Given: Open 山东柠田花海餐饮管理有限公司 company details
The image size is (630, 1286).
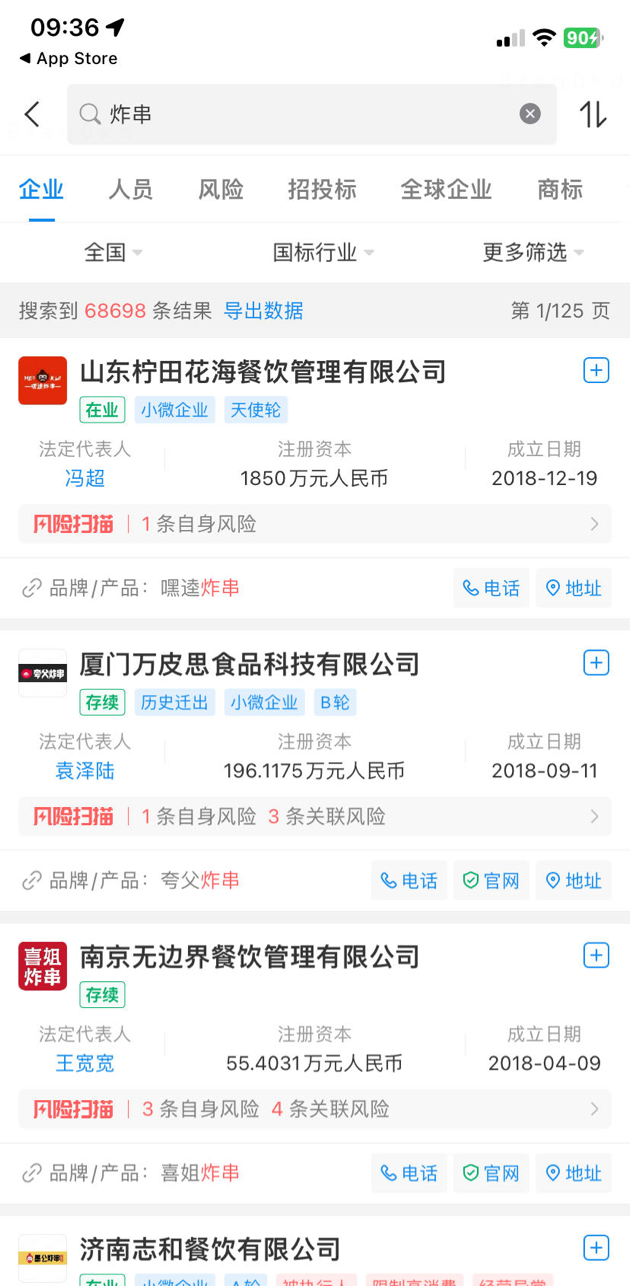Looking at the screenshot, I should tap(263, 372).
